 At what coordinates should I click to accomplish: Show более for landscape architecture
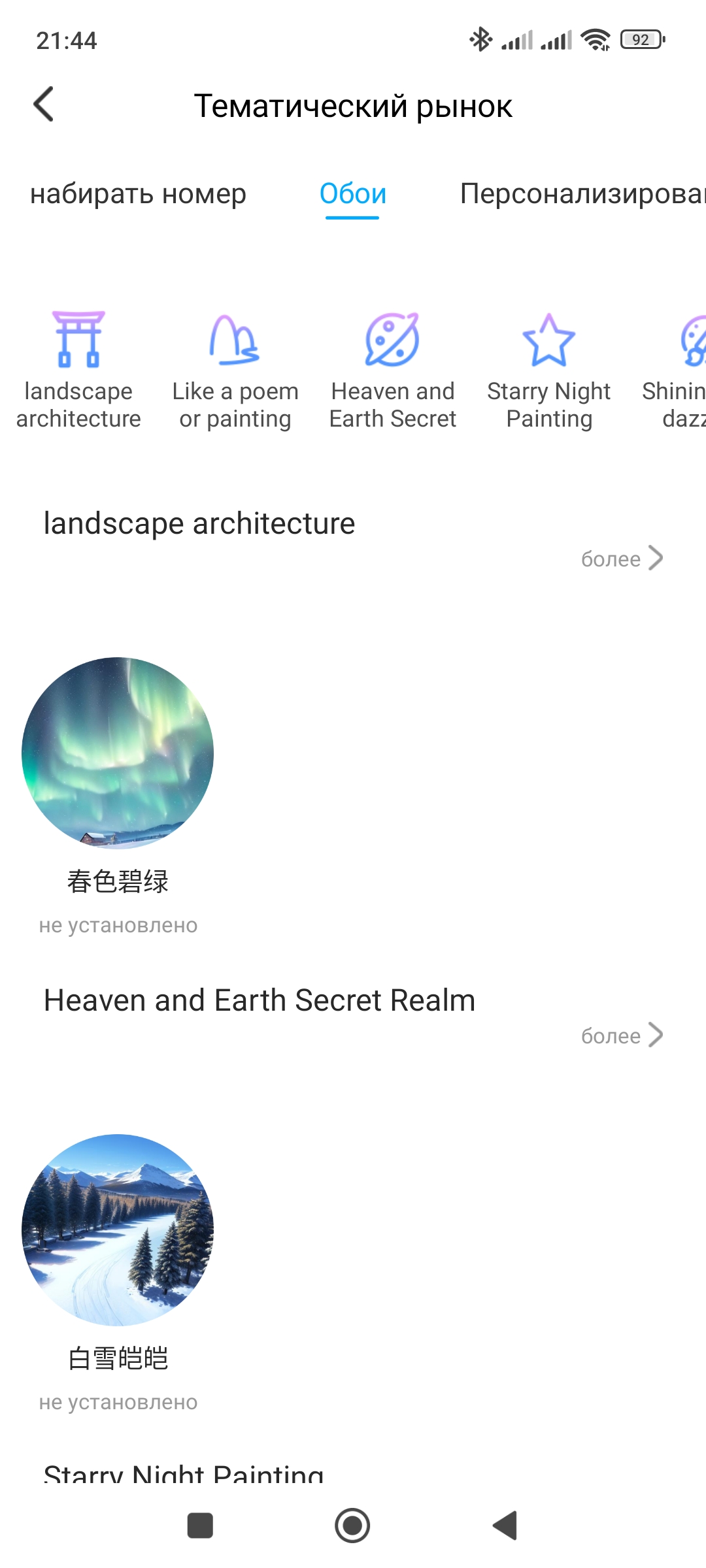pyautogui.click(x=622, y=559)
